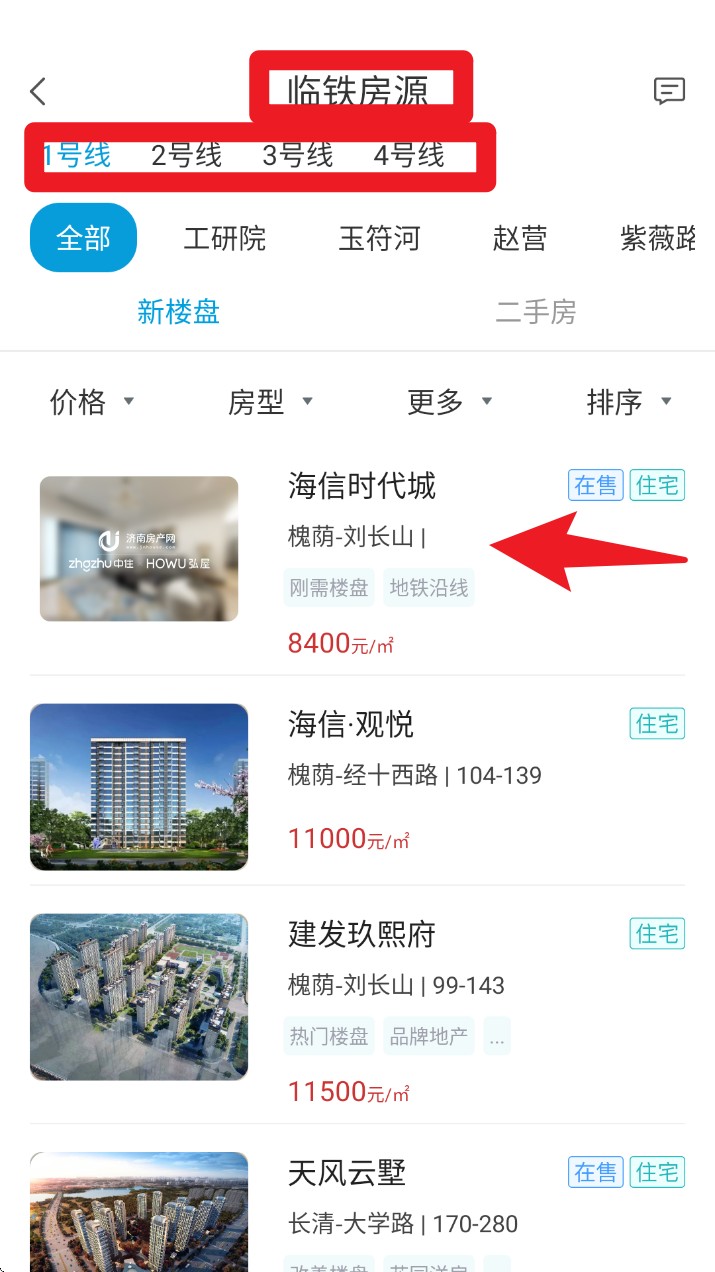
Task: Switch to the 4号线 metro line
Action: pos(408,156)
